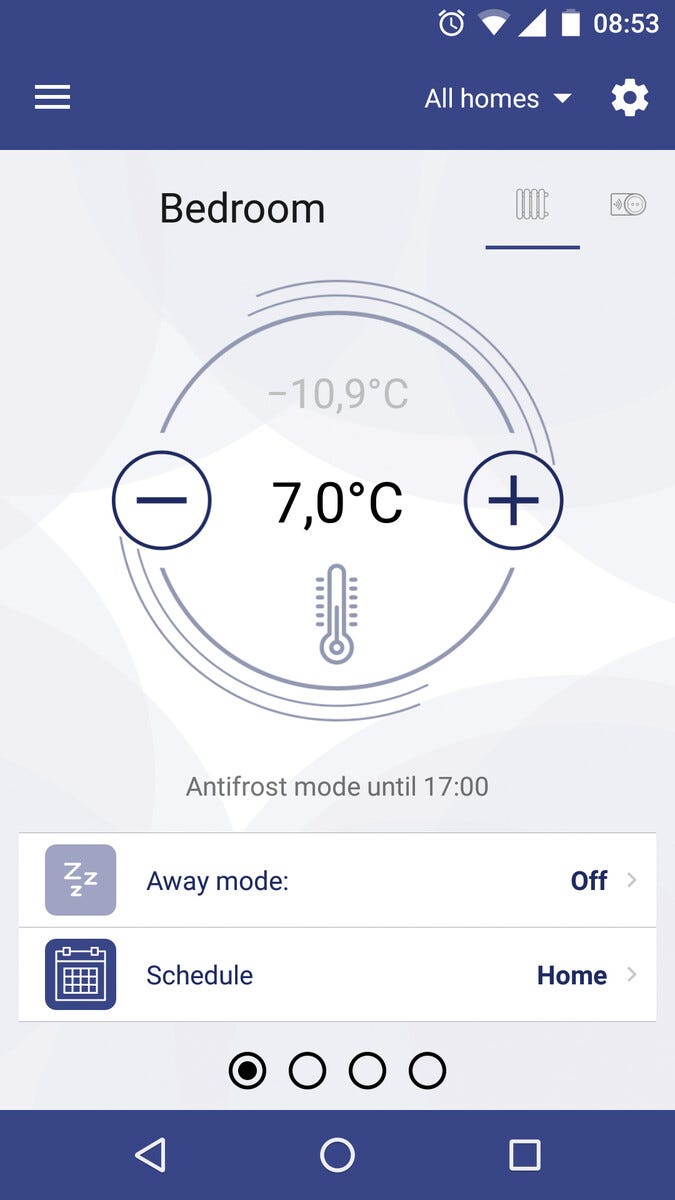
Task: Go back using the system back button
Action: pos(150,1155)
